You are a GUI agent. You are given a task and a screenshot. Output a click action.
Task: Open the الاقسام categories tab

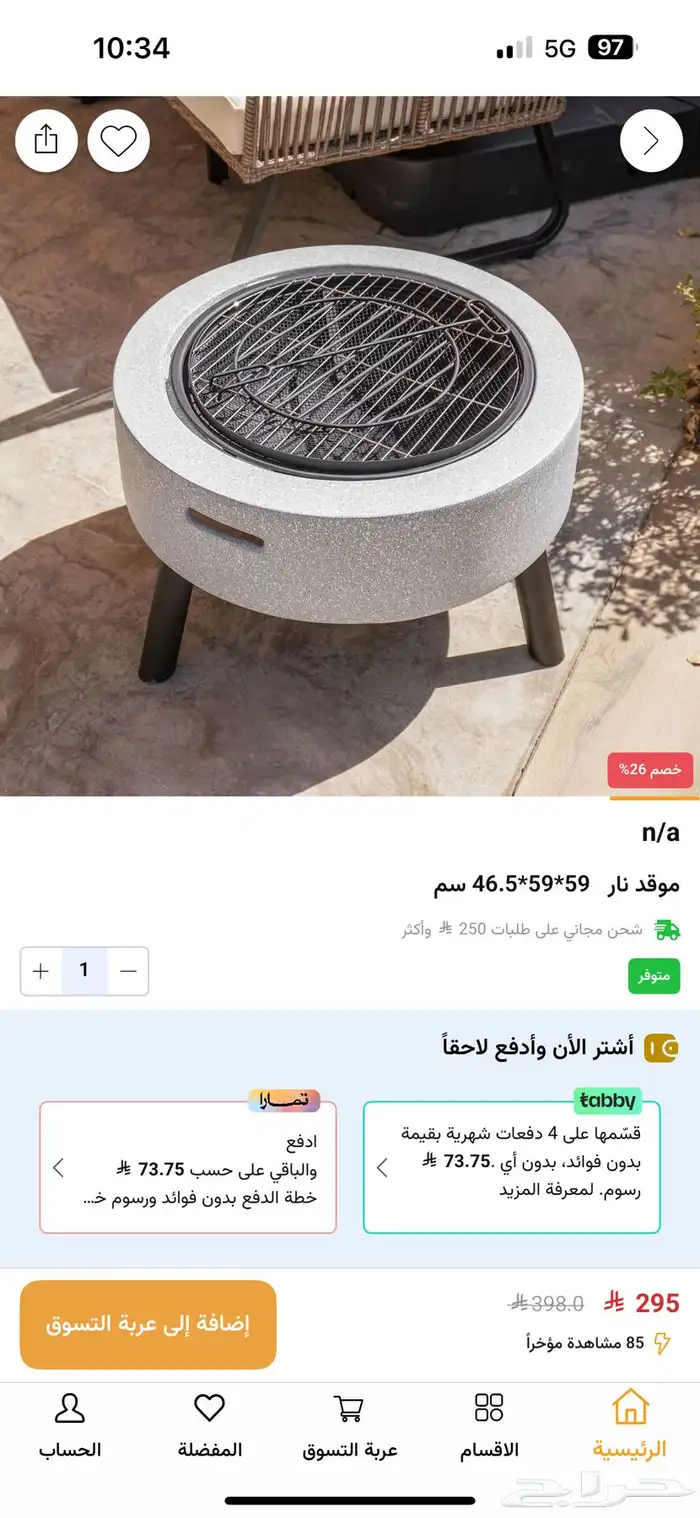click(489, 1423)
